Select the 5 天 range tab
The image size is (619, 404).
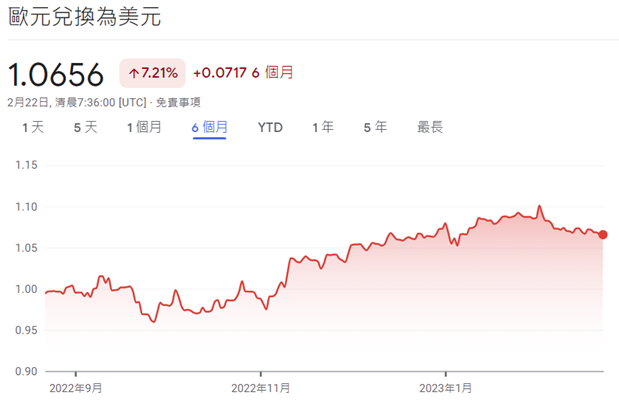[85, 127]
